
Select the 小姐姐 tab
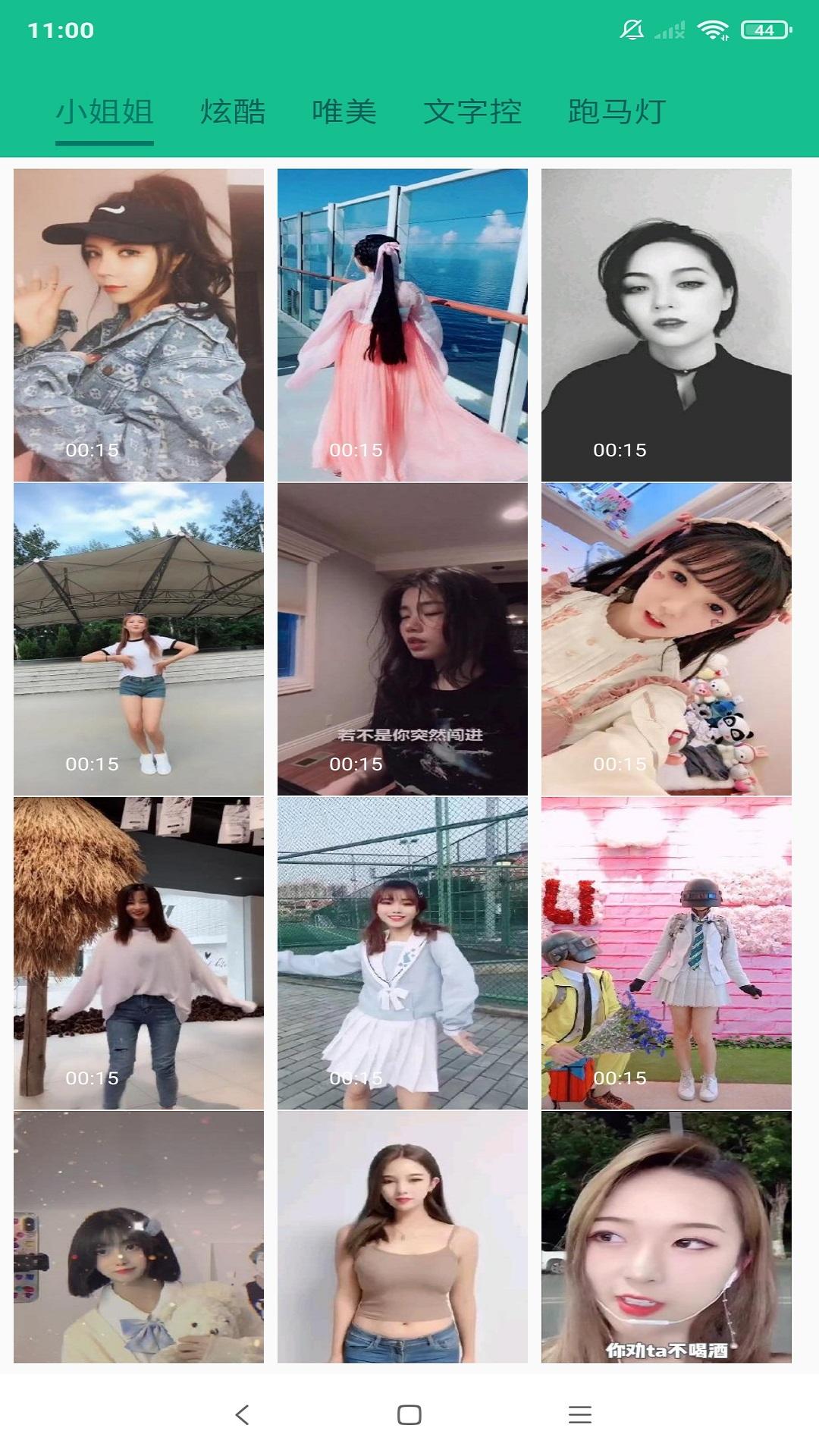[105, 112]
